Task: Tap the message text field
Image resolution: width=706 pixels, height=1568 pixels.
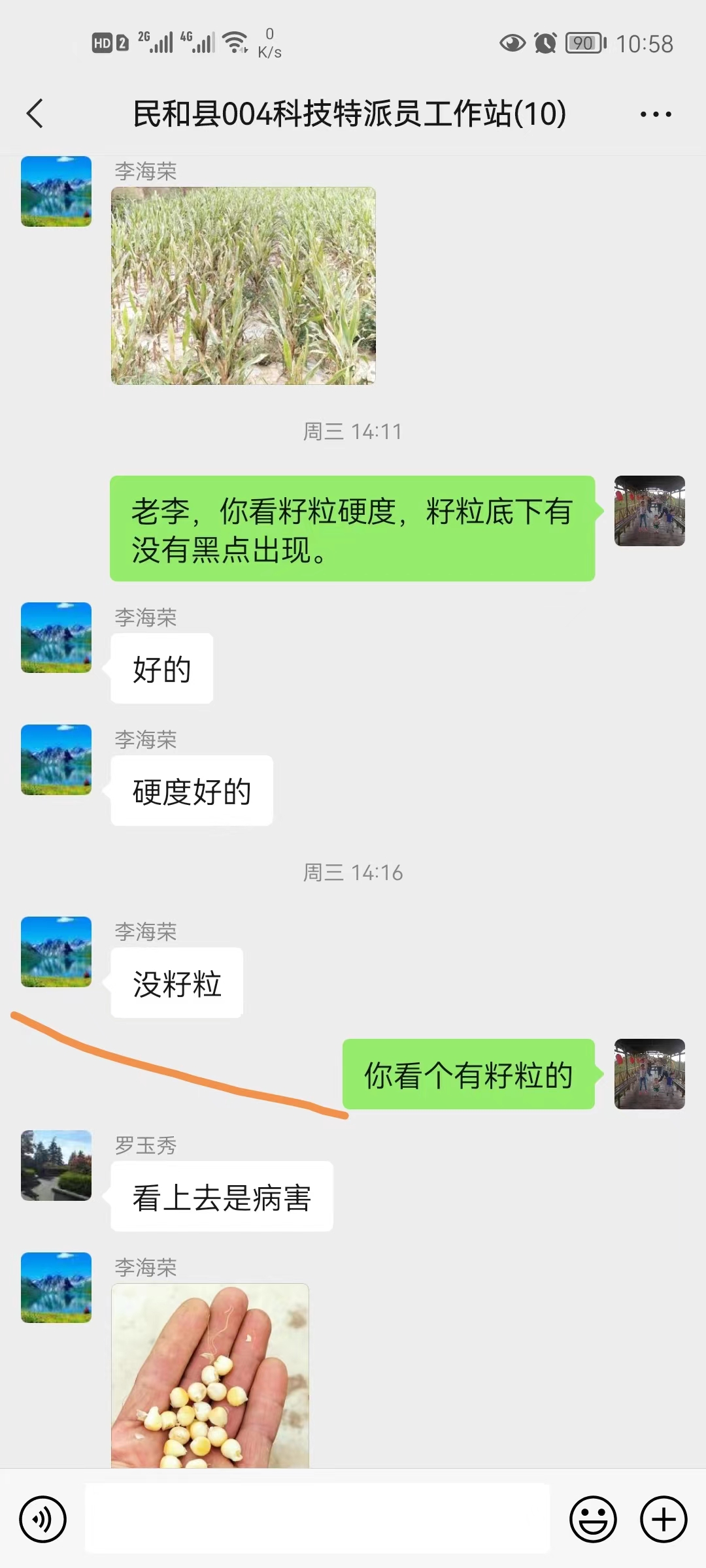Action: (318, 1518)
